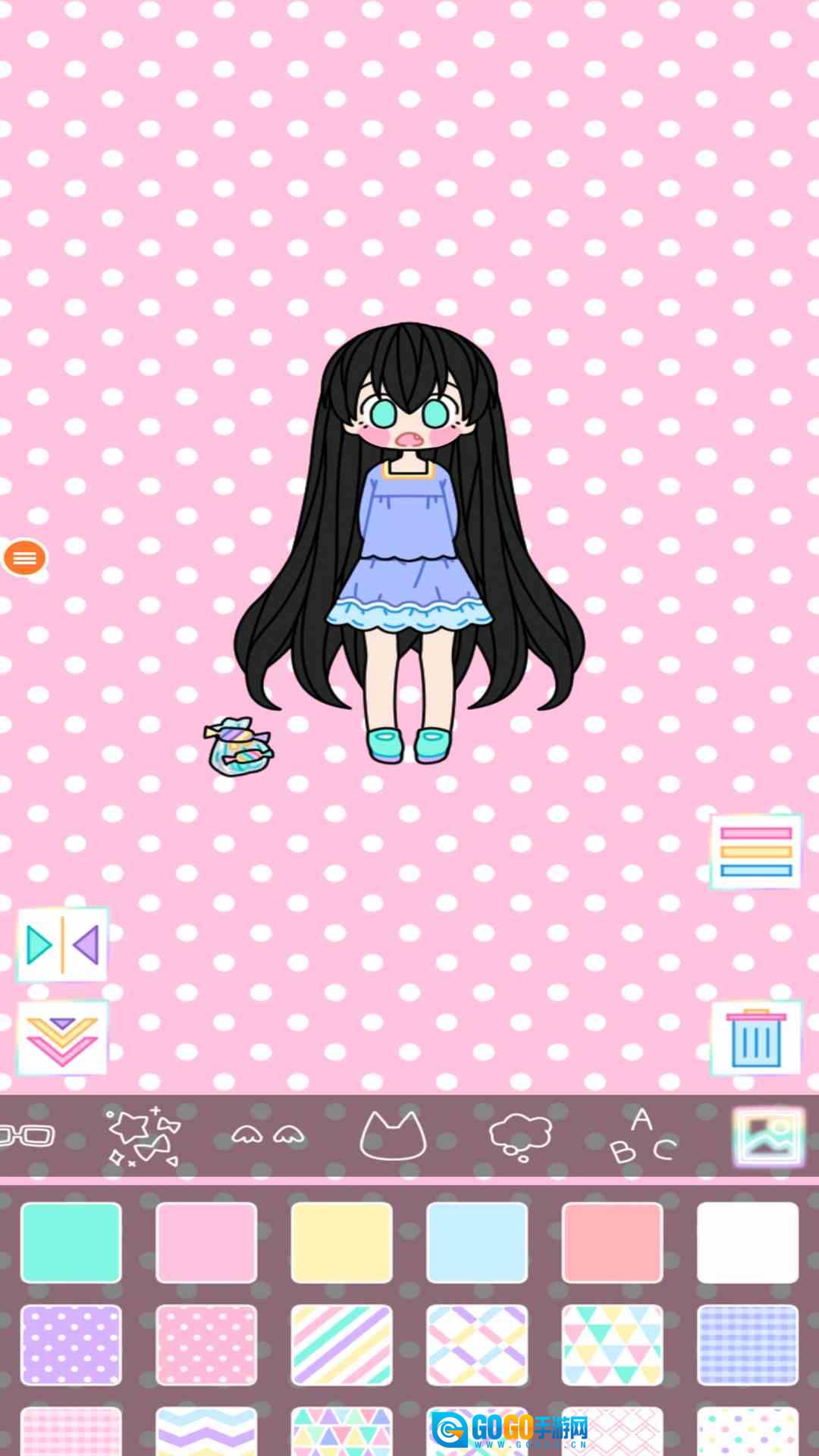Open the orange side menu button
819x1456 pixels.
[24, 558]
